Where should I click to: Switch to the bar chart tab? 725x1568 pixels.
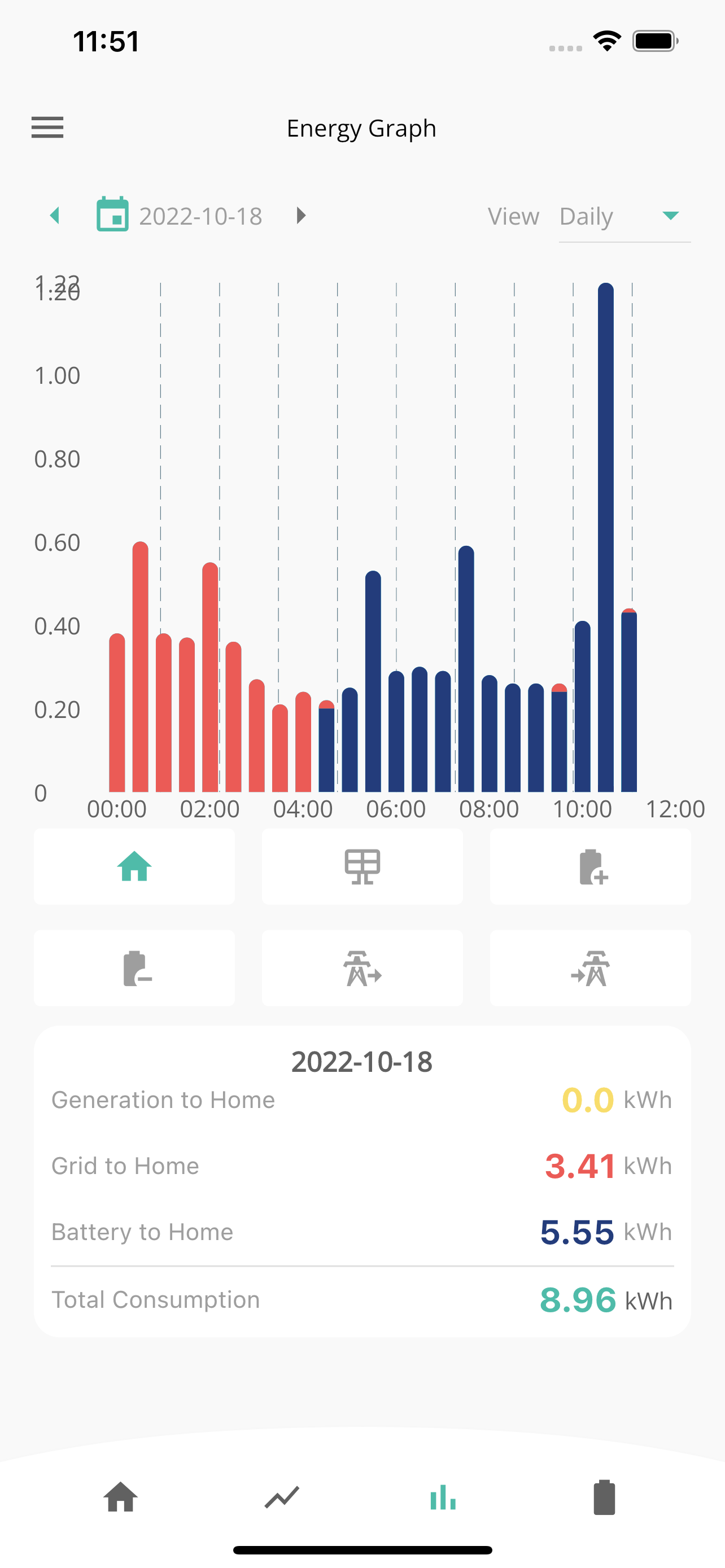pyautogui.click(x=443, y=1497)
